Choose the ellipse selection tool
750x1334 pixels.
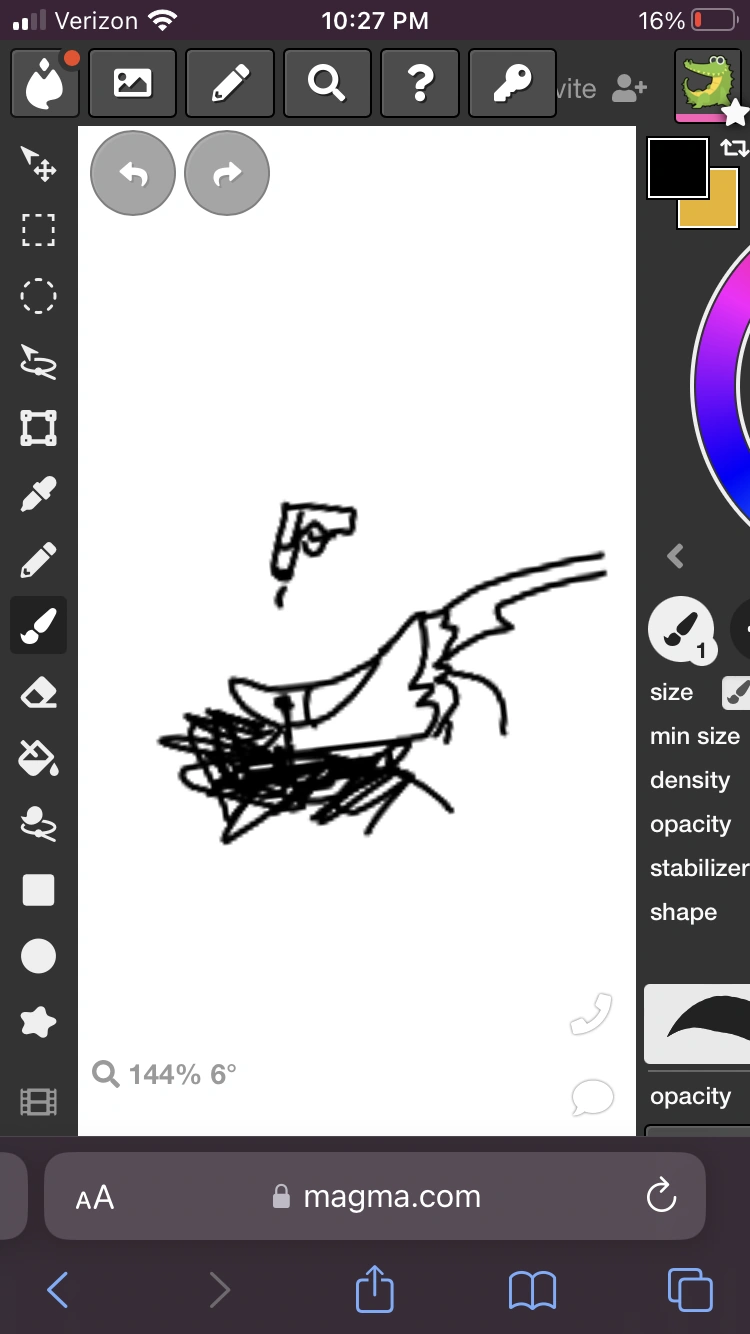(x=39, y=296)
